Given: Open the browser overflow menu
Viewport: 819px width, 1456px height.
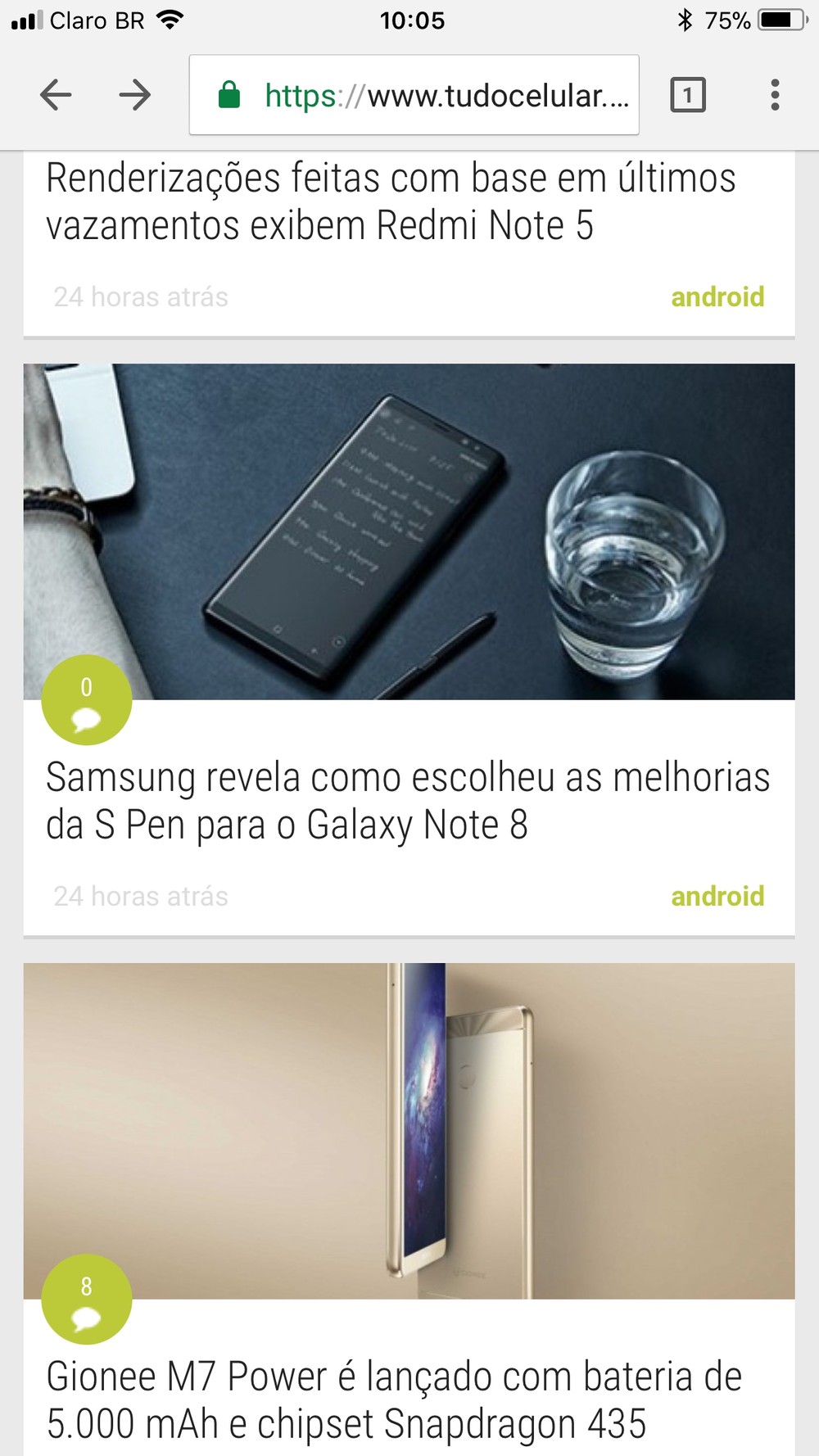Looking at the screenshot, I should point(774,95).
